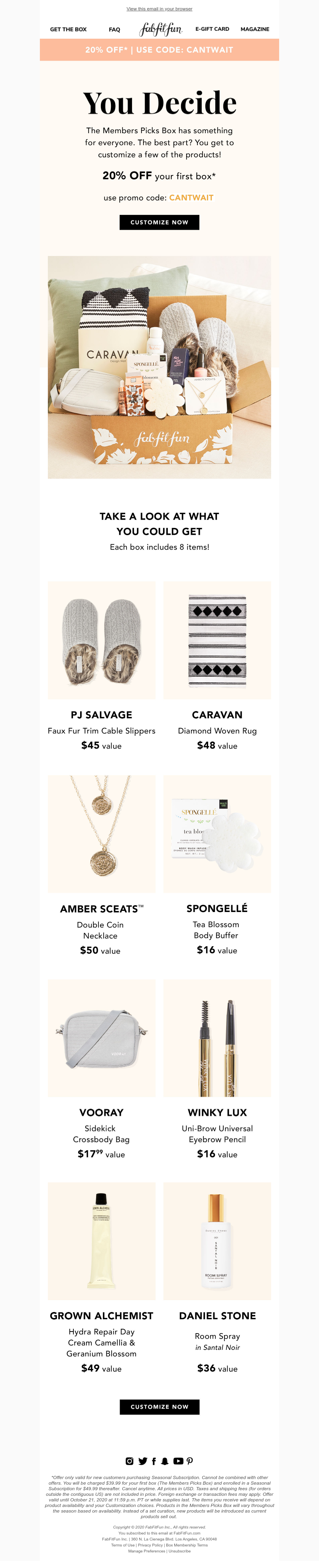Viewport: 319px width, 1568px height.
Task: Open the YouTube channel icon
Action: [x=178, y=1461]
